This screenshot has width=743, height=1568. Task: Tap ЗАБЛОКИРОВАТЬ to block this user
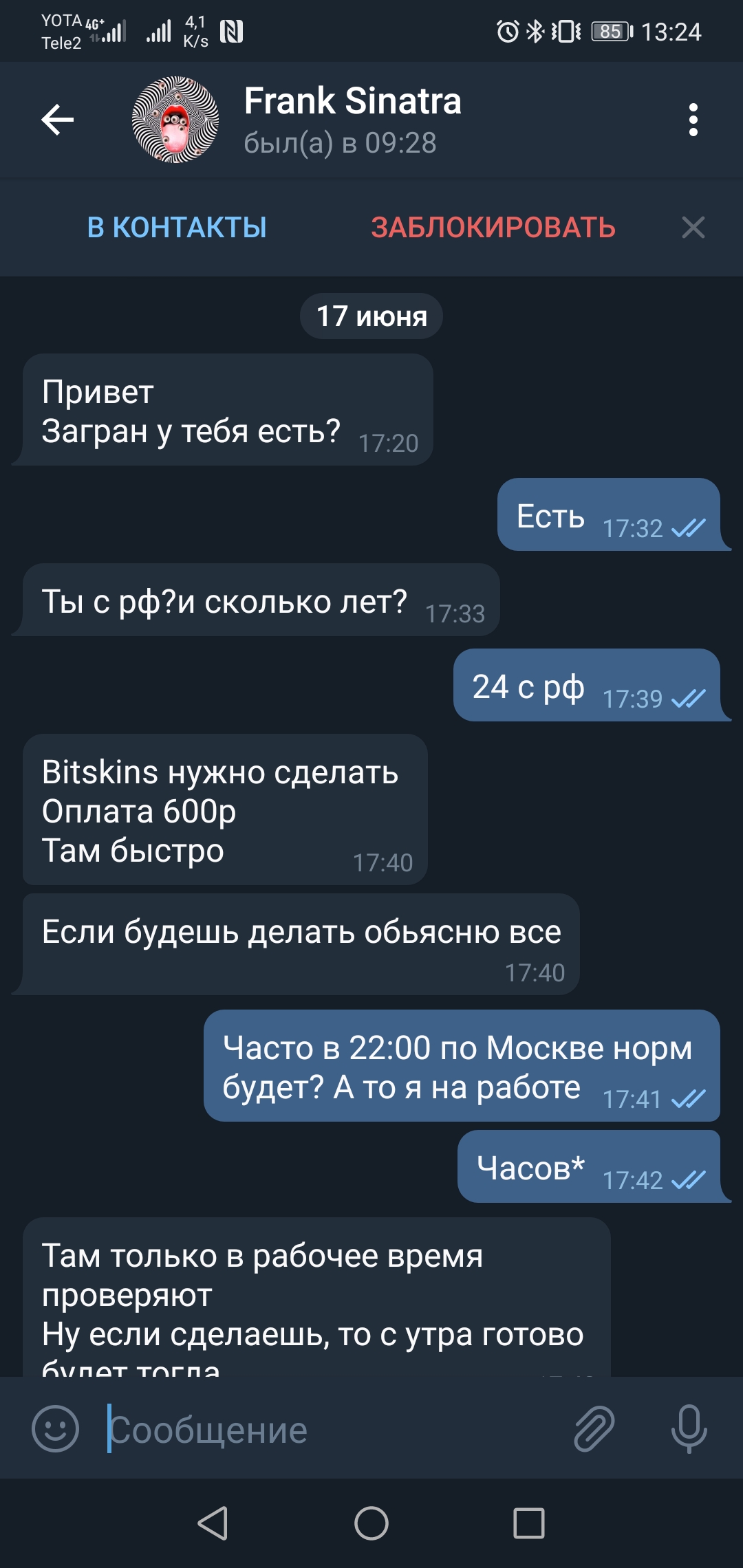(x=493, y=228)
